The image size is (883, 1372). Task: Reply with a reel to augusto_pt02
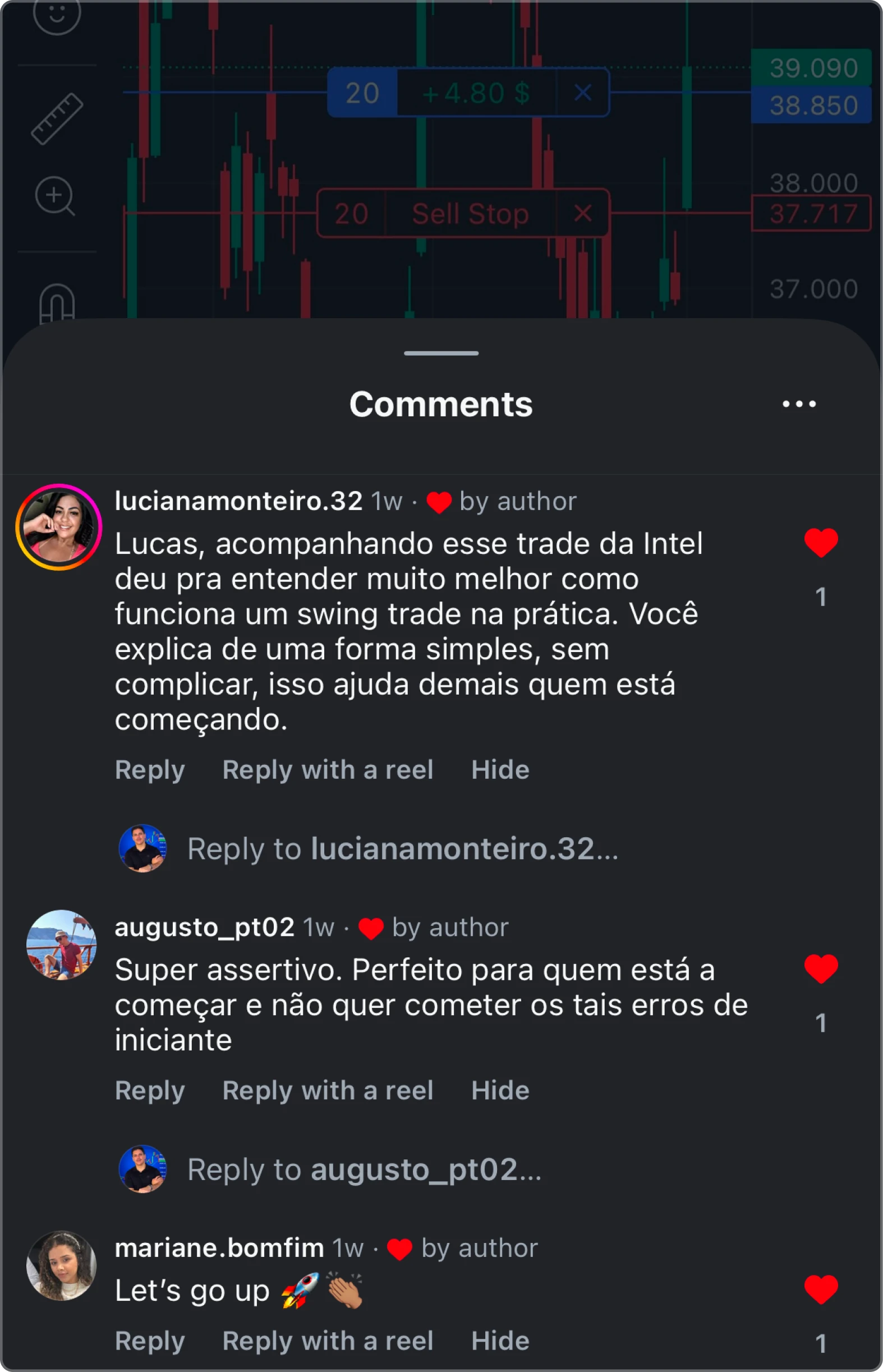click(328, 1090)
